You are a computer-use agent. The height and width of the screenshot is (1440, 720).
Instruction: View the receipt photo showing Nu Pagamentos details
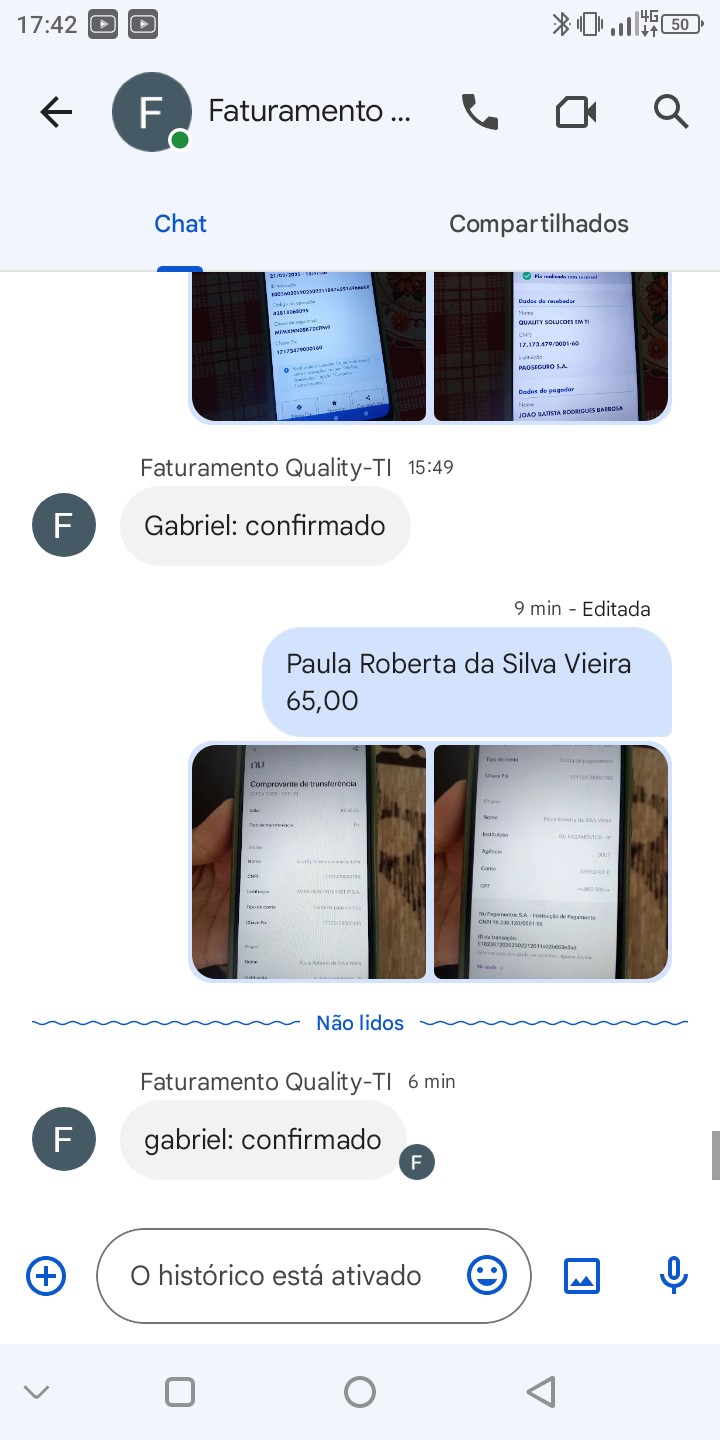551,861
